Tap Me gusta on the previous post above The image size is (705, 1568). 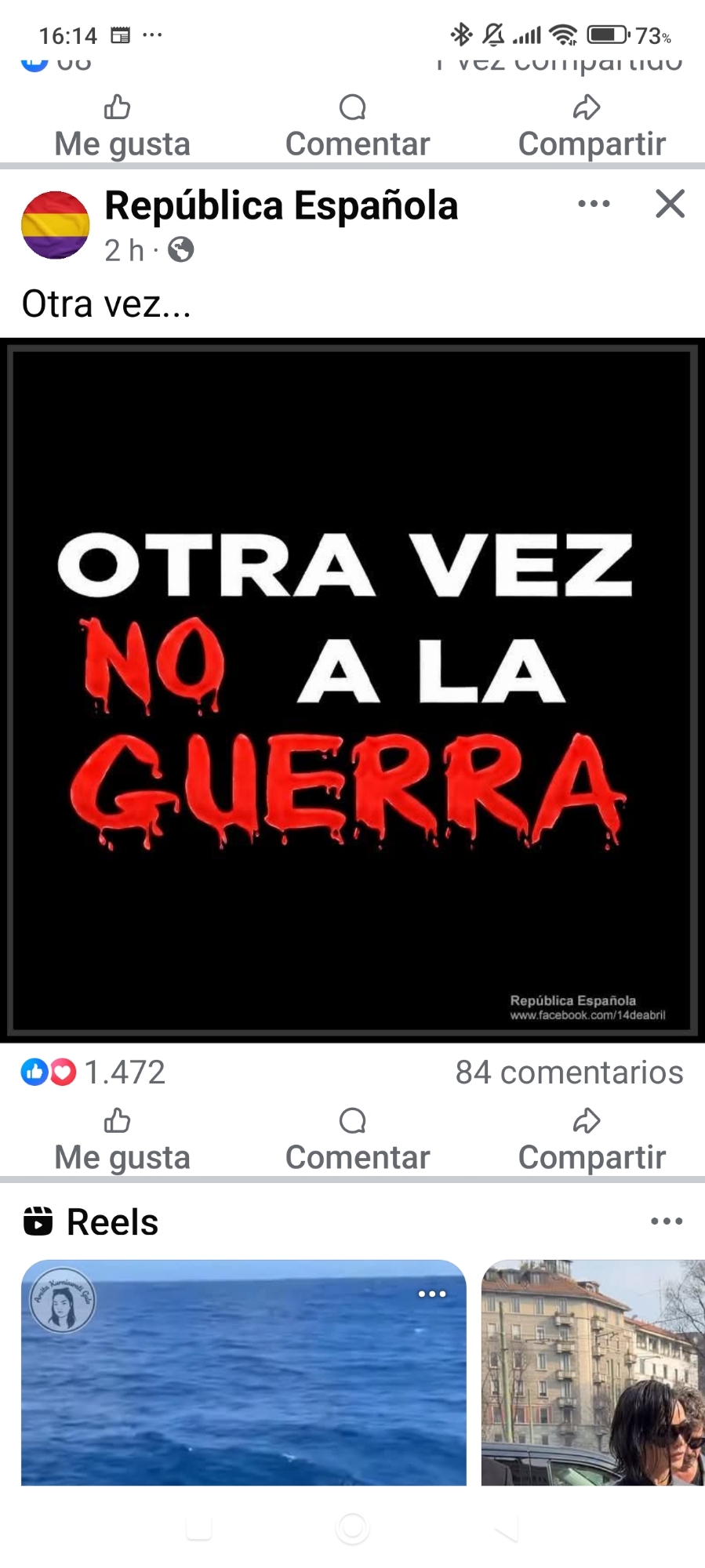(122, 127)
